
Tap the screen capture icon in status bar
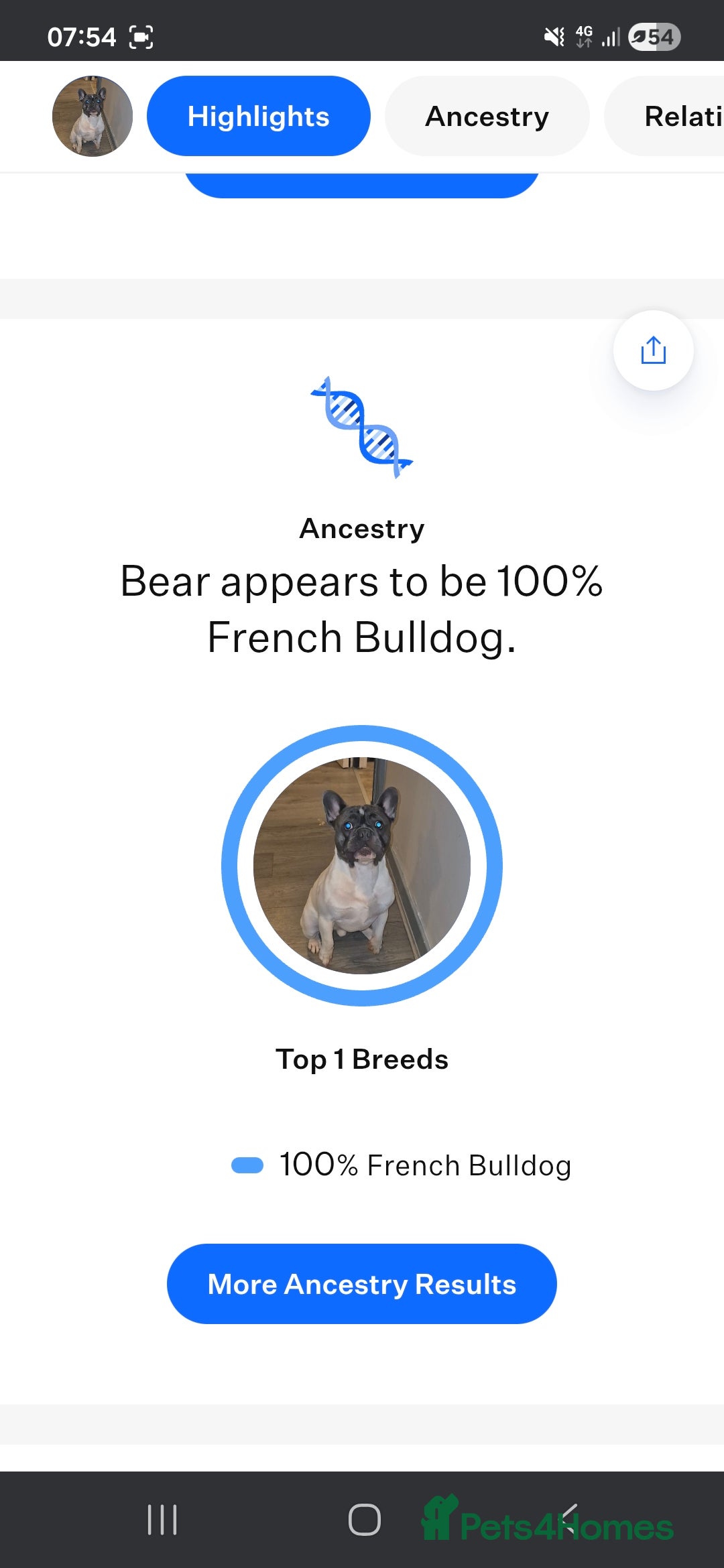coord(141,38)
